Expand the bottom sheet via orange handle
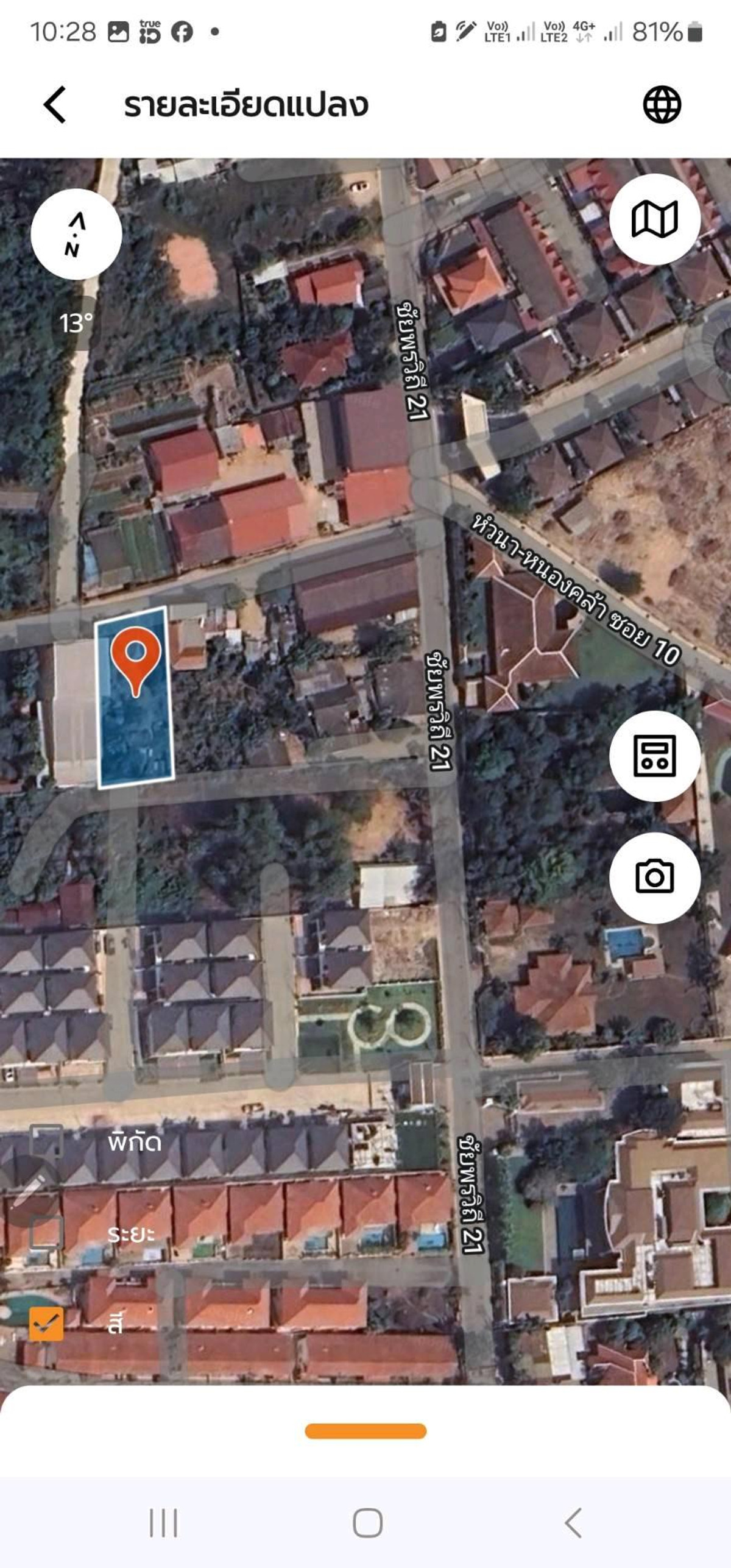The width and height of the screenshot is (731, 1568). click(365, 1431)
